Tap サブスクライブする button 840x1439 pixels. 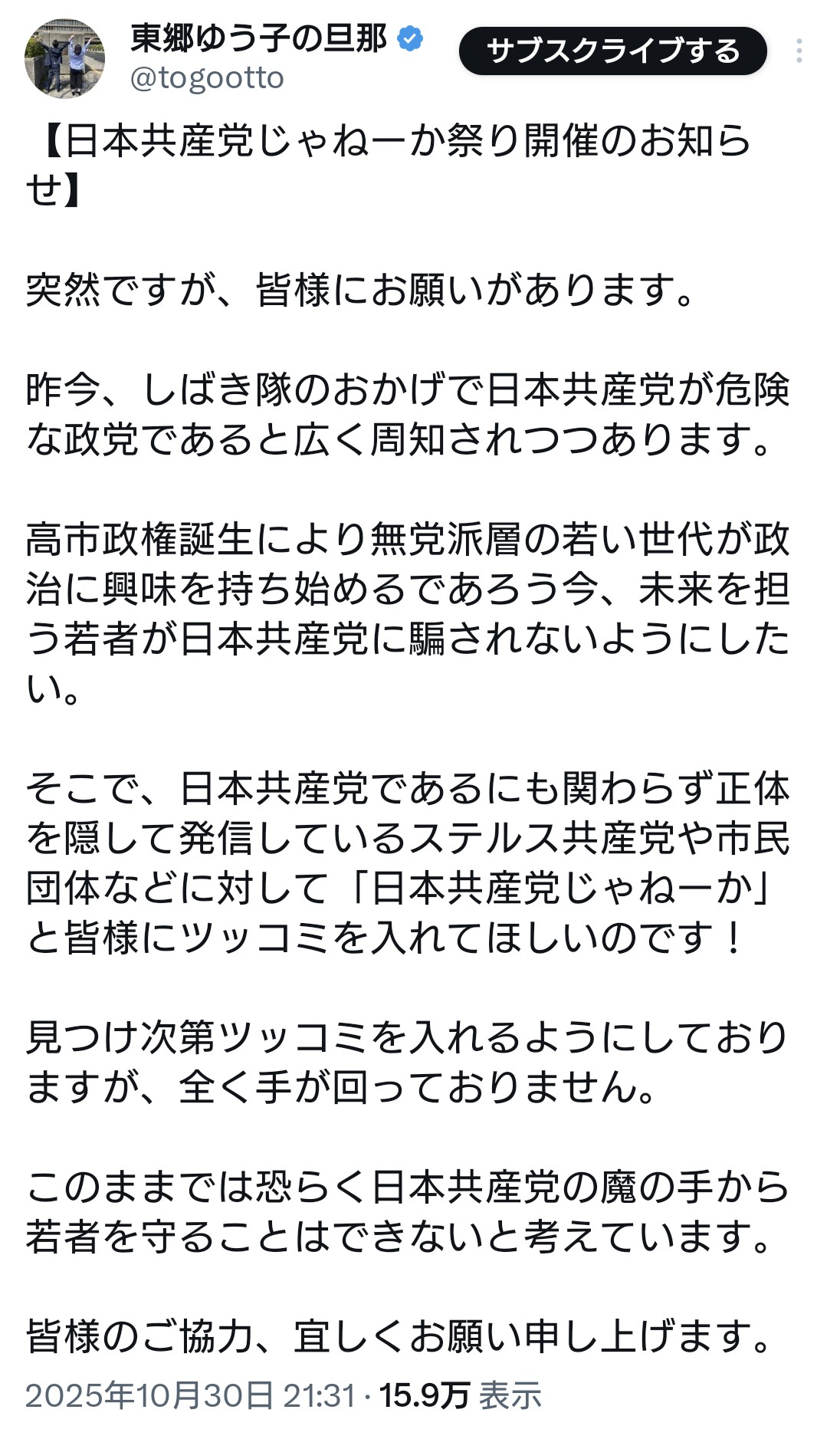(x=612, y=51)
